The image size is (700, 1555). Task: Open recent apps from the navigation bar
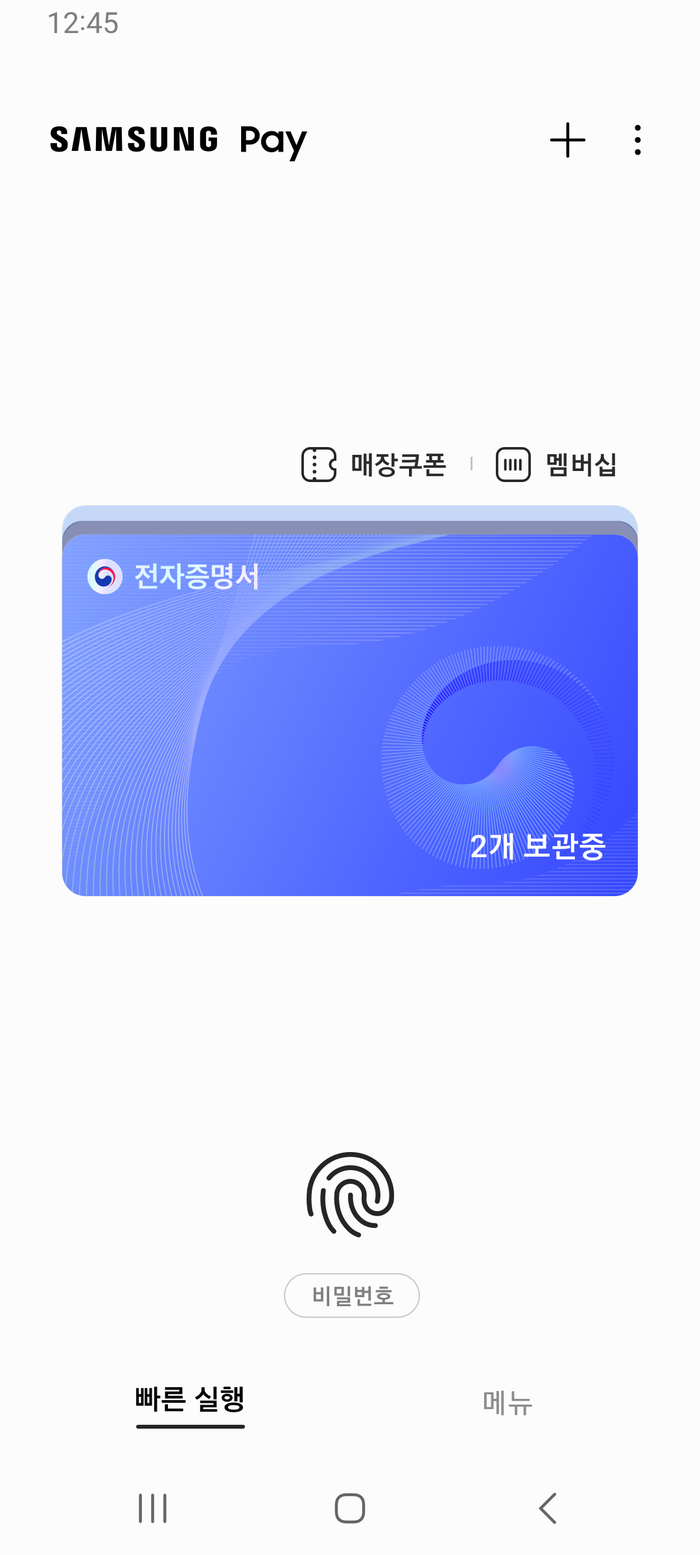click(x=152, y=1508)
